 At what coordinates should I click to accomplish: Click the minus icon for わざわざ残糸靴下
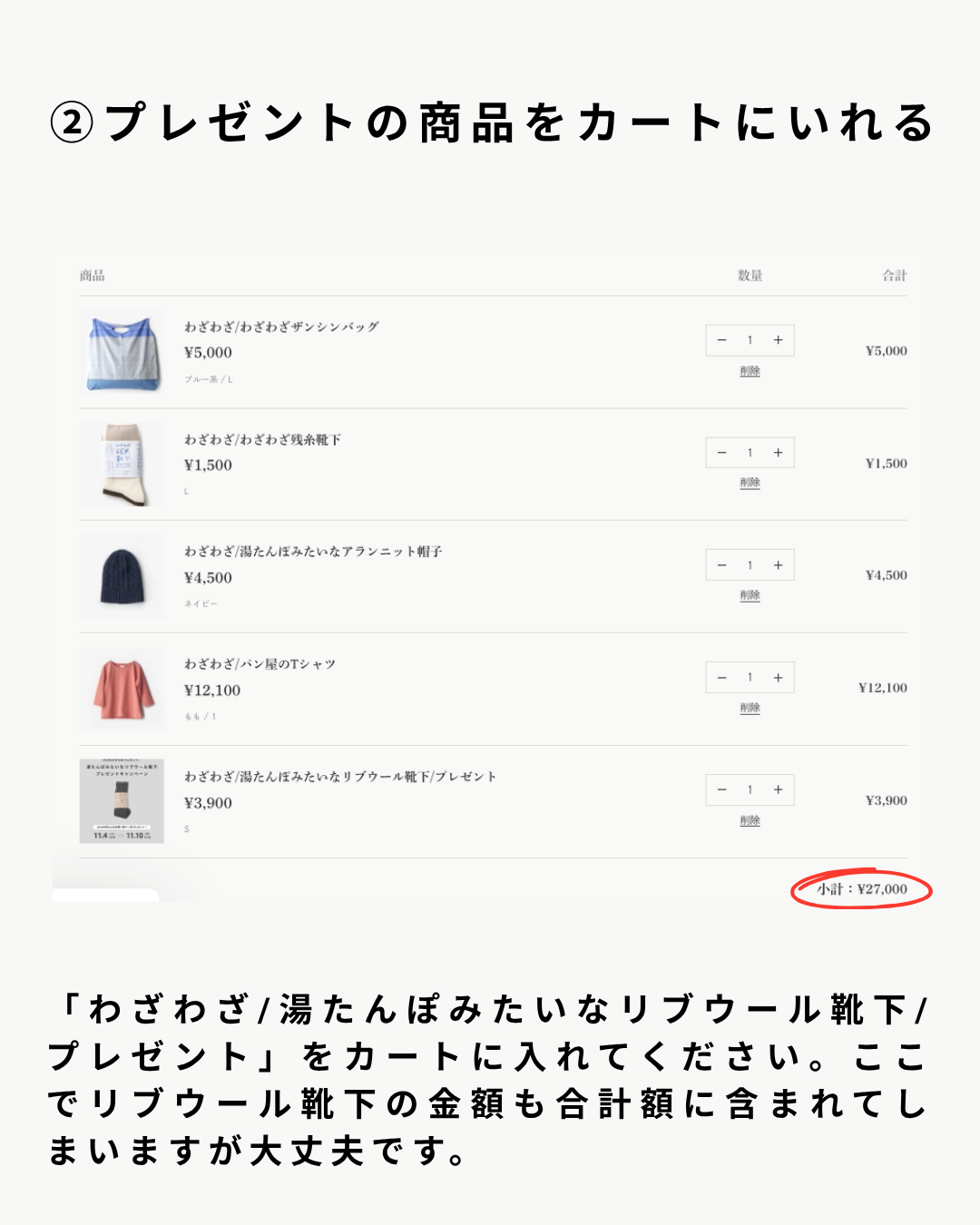pyautogui.click(x=722, y=452)
